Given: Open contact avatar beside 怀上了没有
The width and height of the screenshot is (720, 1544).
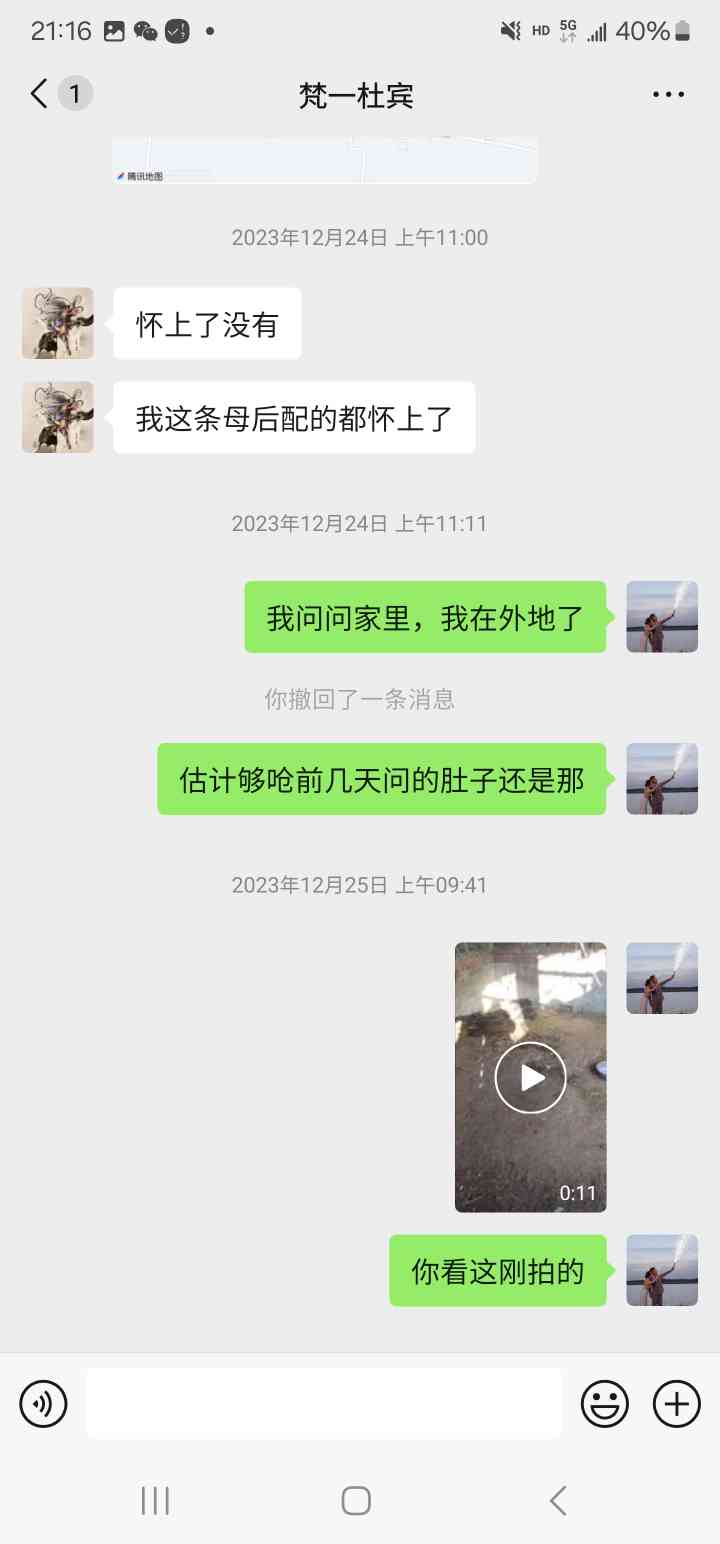Looking at the screenshot, I should coord(58,323).
